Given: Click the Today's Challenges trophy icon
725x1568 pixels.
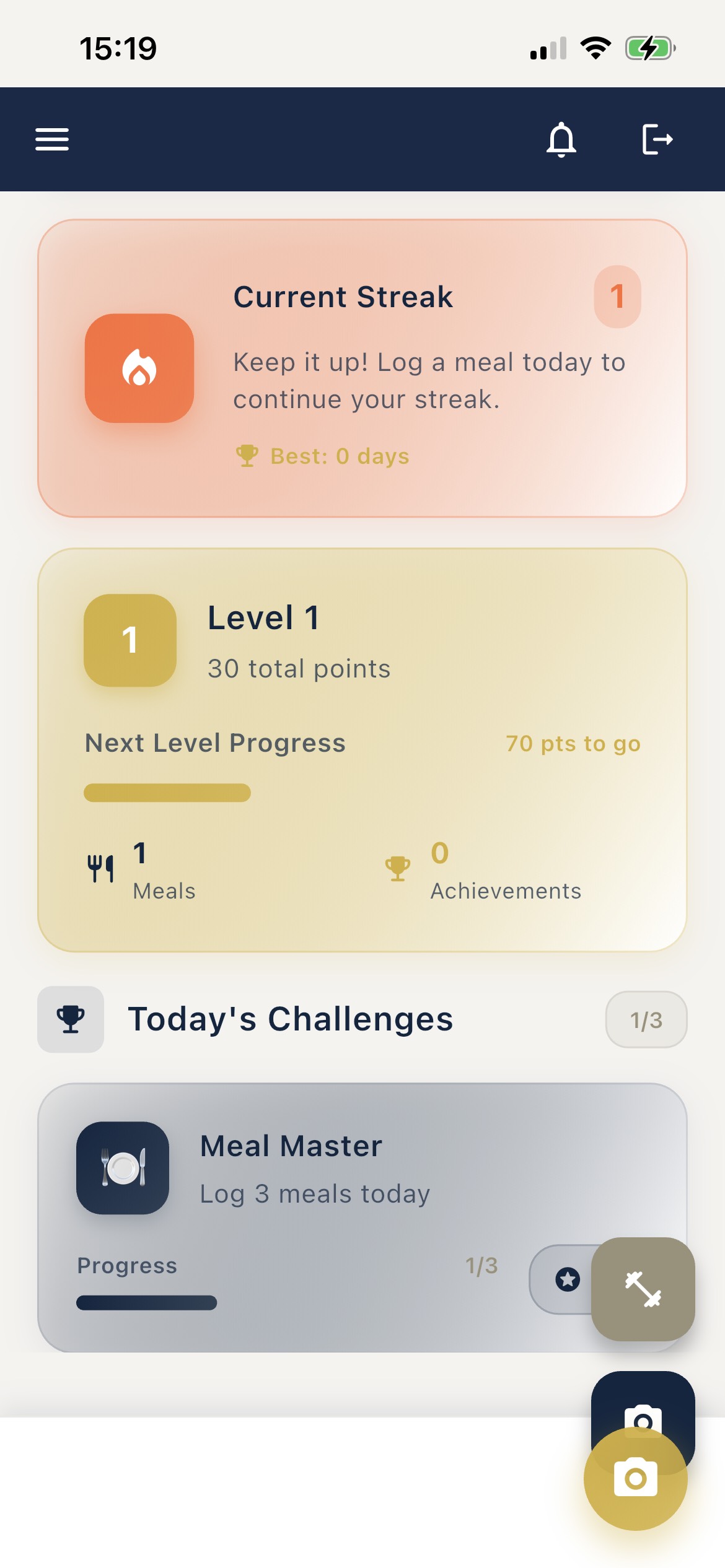Looking at the screenshot, I should tap(70, 1019).
